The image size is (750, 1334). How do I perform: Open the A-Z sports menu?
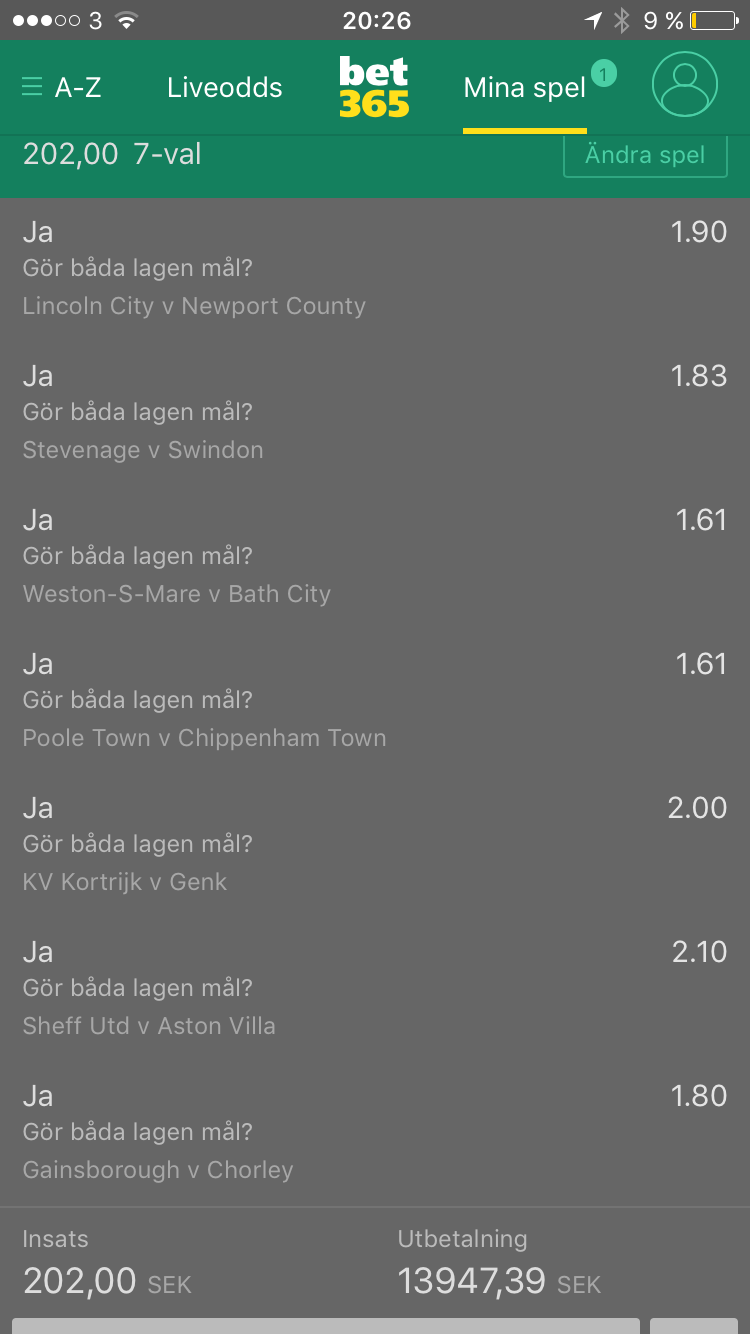tap(61, 88)
